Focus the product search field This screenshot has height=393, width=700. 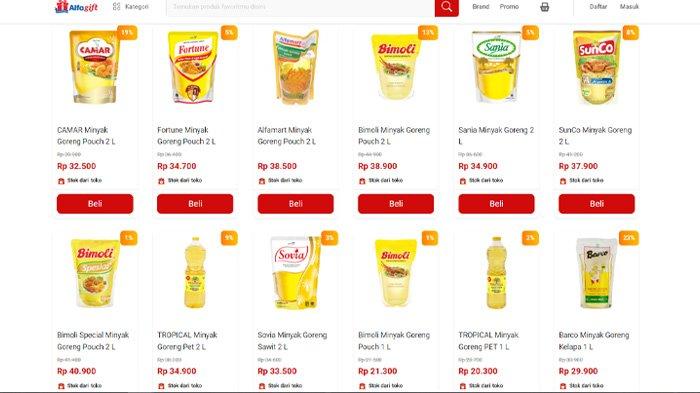300,7
